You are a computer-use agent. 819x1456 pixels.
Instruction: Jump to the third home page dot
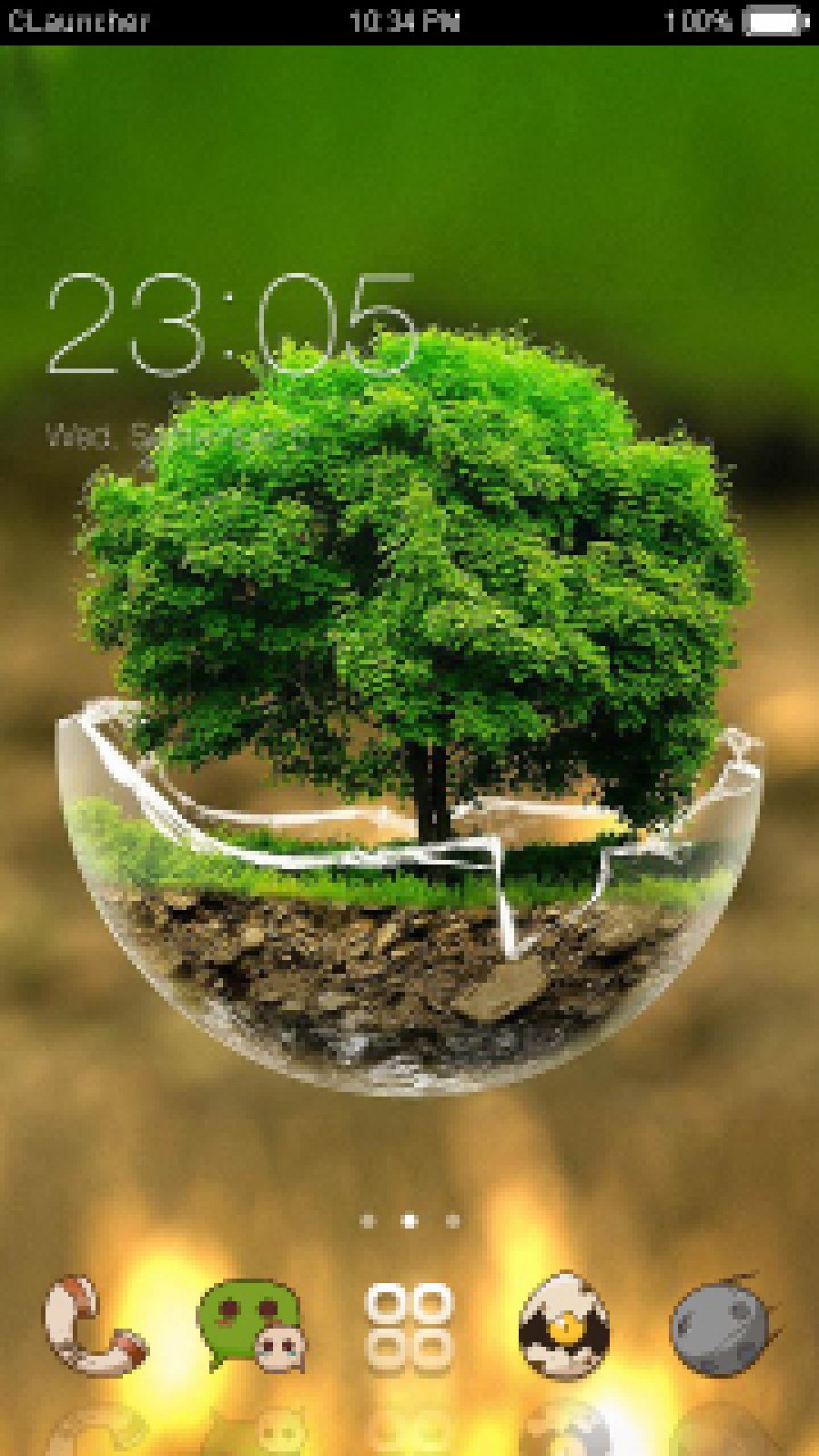coord(452,1221)
